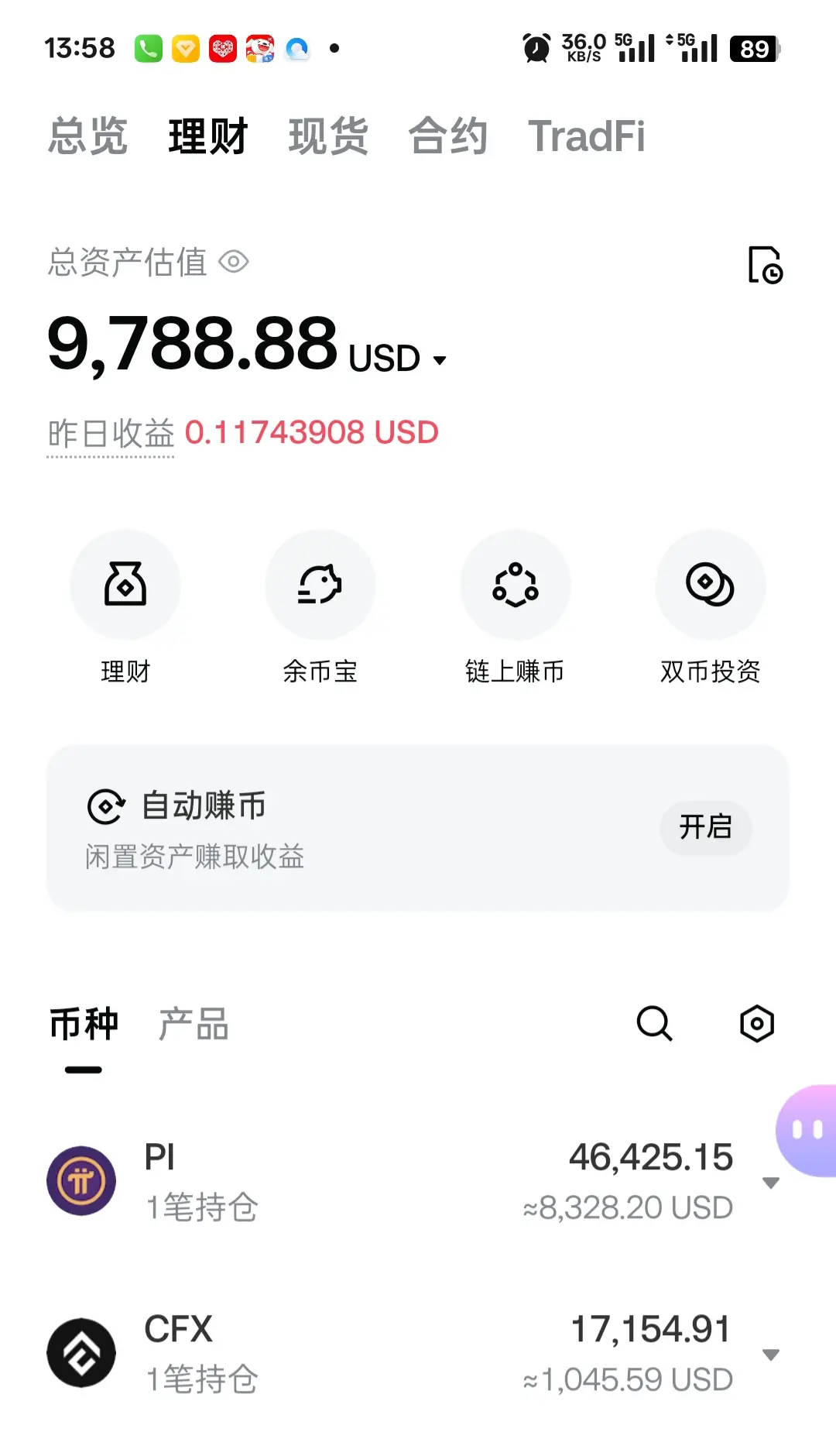Open the floating purple assistant bubble

coord(807,1130)
